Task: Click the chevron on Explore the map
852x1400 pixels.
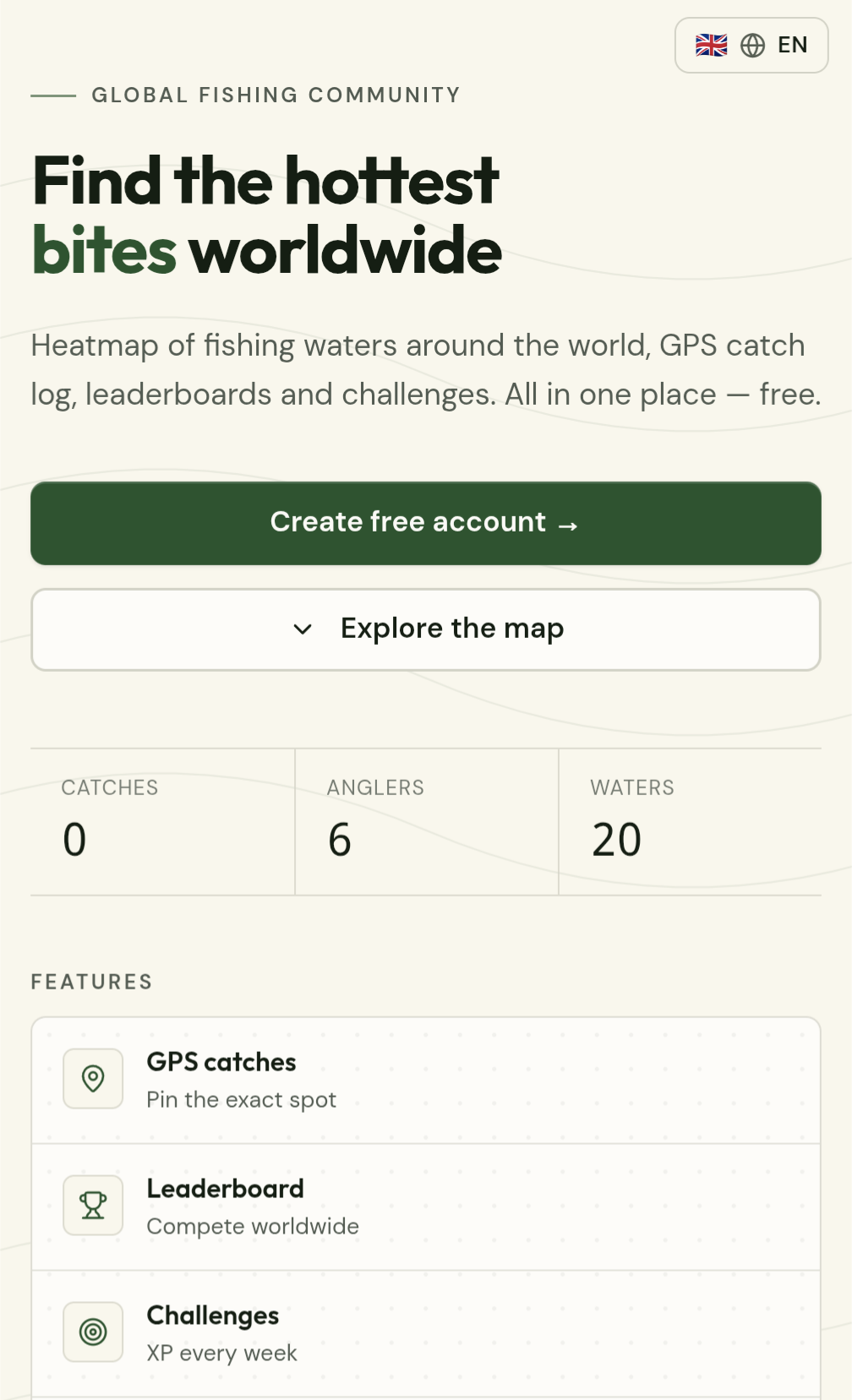Action: 302,629
